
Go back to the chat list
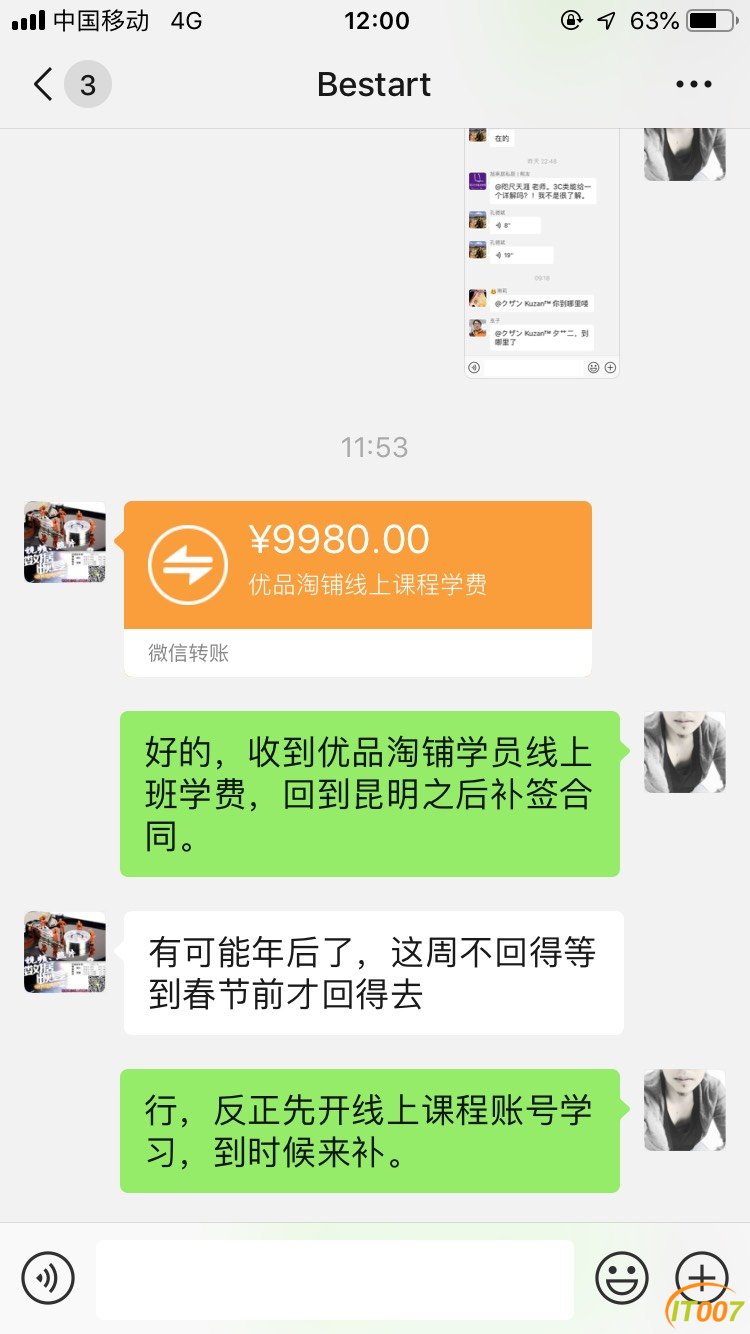[43, 85]
